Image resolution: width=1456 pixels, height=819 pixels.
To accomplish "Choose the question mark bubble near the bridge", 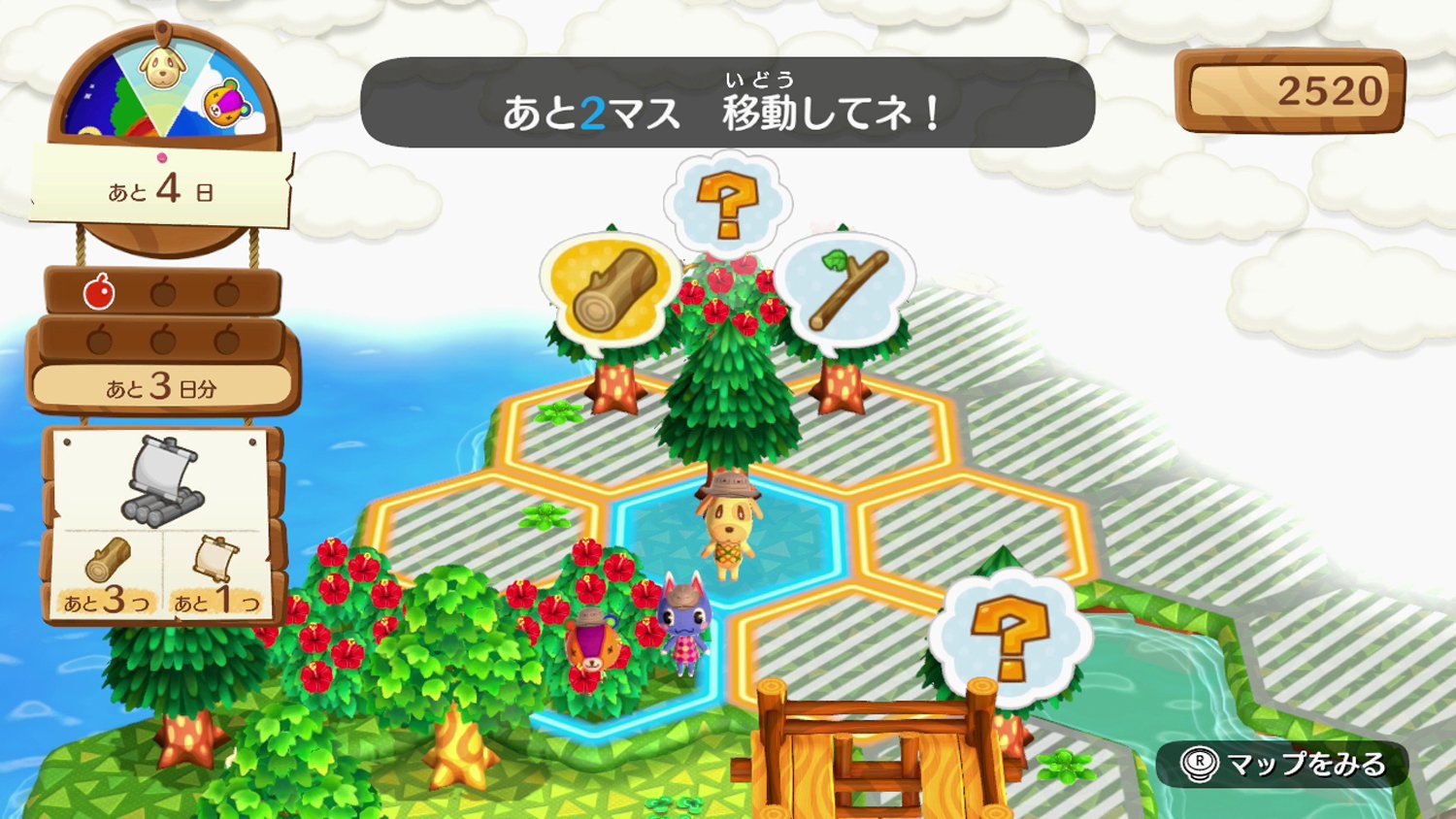I will [1009, 638].
